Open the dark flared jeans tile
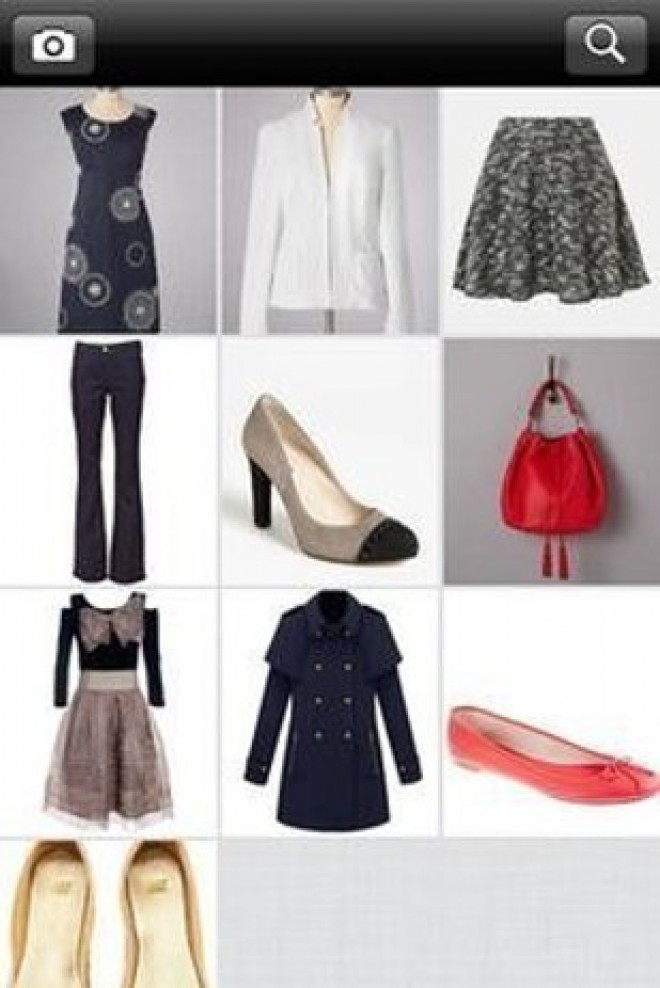The image size is (660, 988). pos(108,462)
